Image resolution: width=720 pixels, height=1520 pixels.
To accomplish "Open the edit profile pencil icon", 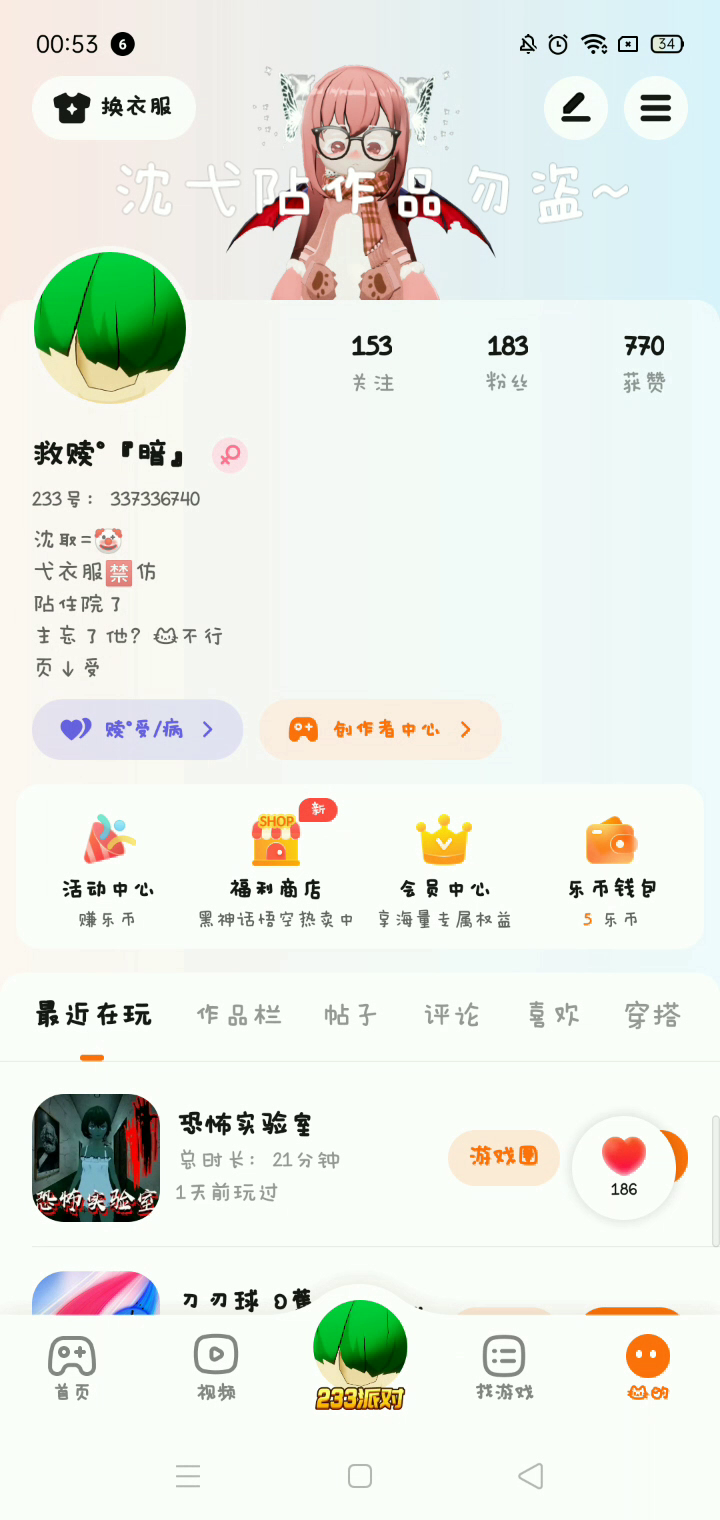I will tap(575, 107).
